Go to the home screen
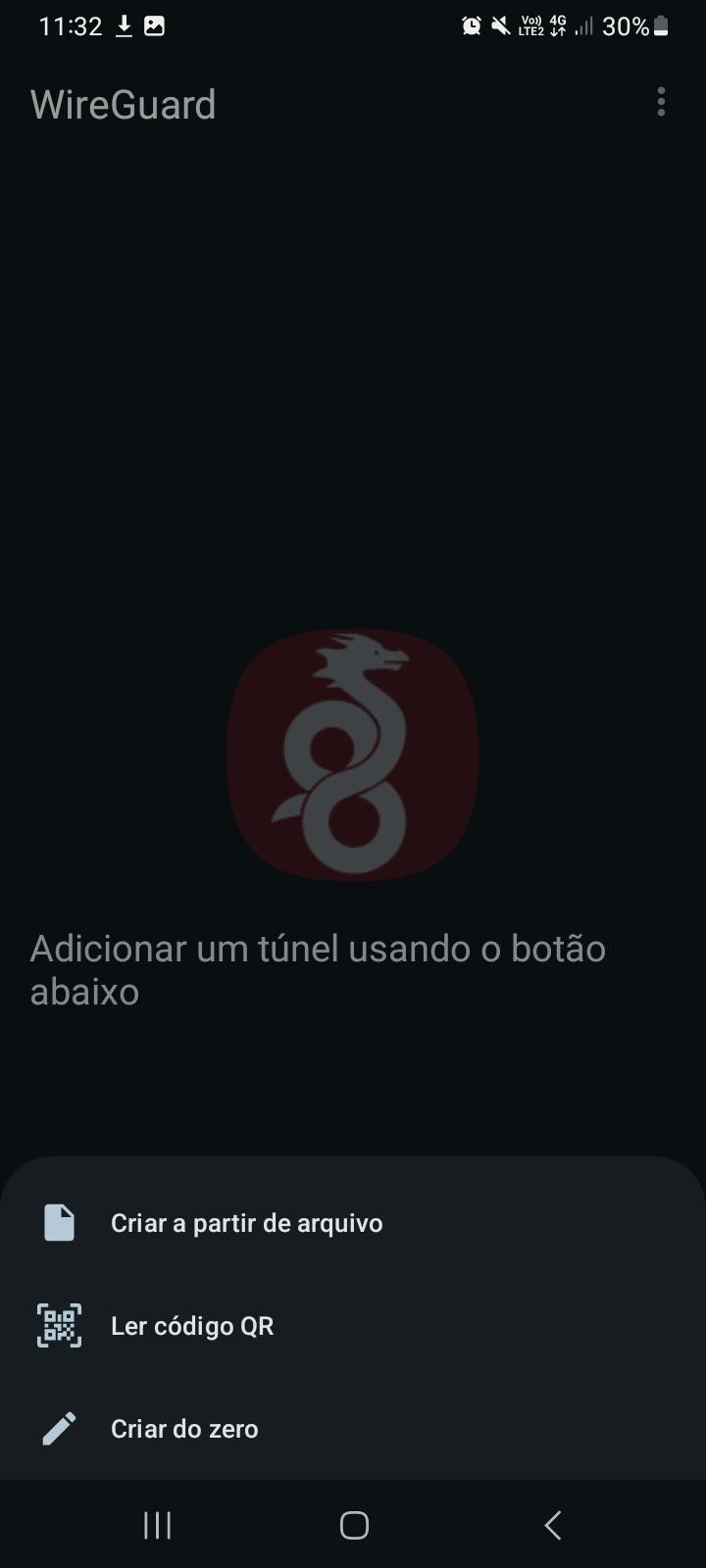The height and width of the screenshot is (1568, 706). (x=354, y=1525)
